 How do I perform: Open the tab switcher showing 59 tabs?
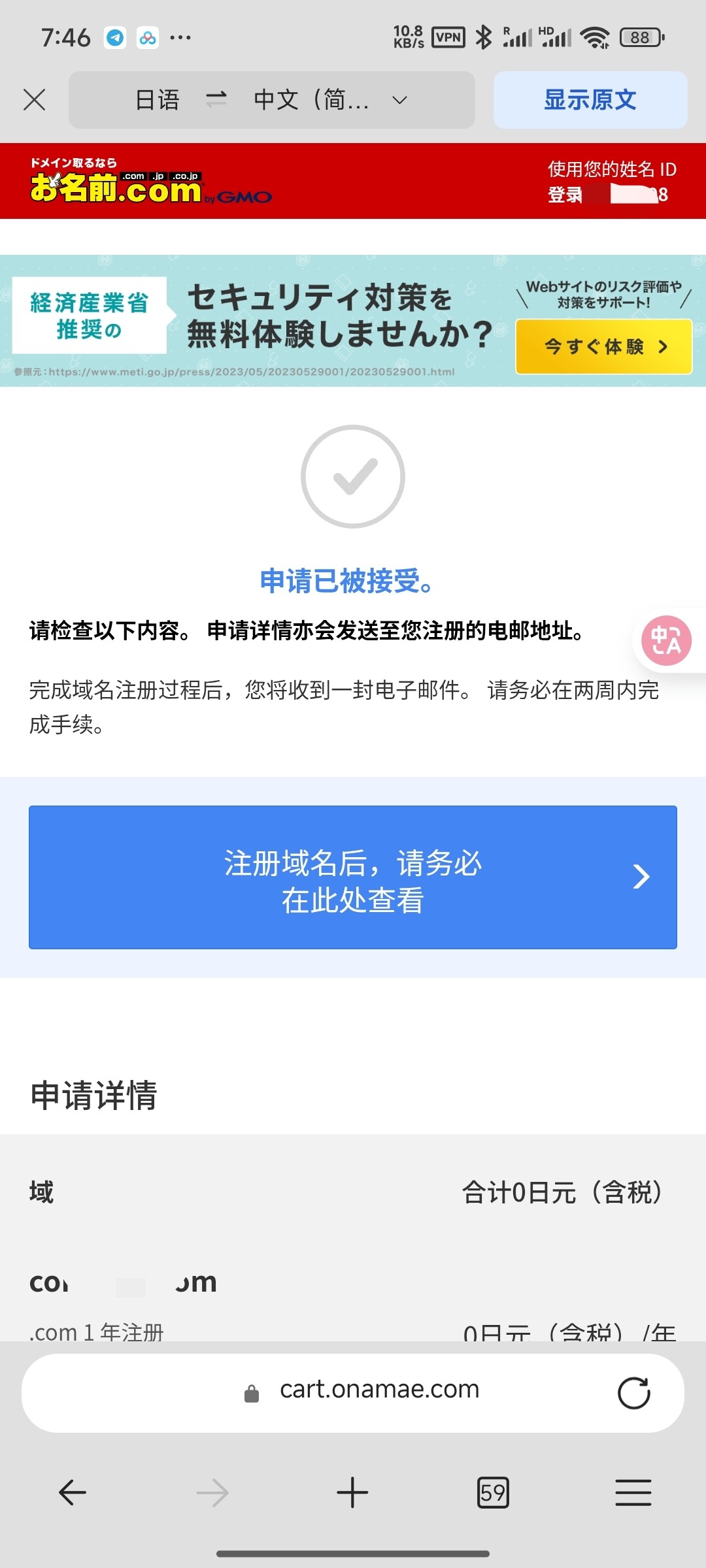[493, 1493]
